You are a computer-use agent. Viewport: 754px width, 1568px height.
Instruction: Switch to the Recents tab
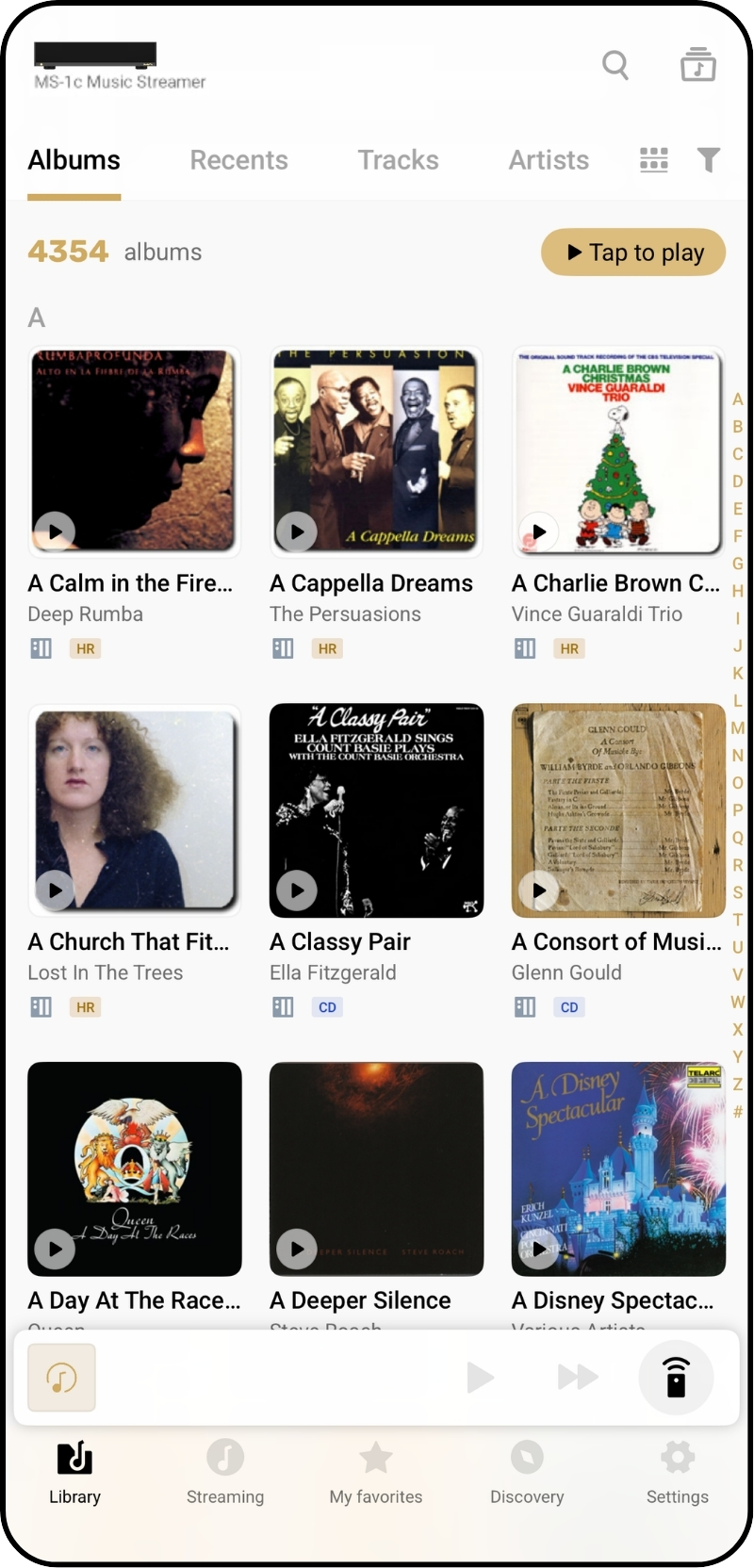tap(238, 160)
